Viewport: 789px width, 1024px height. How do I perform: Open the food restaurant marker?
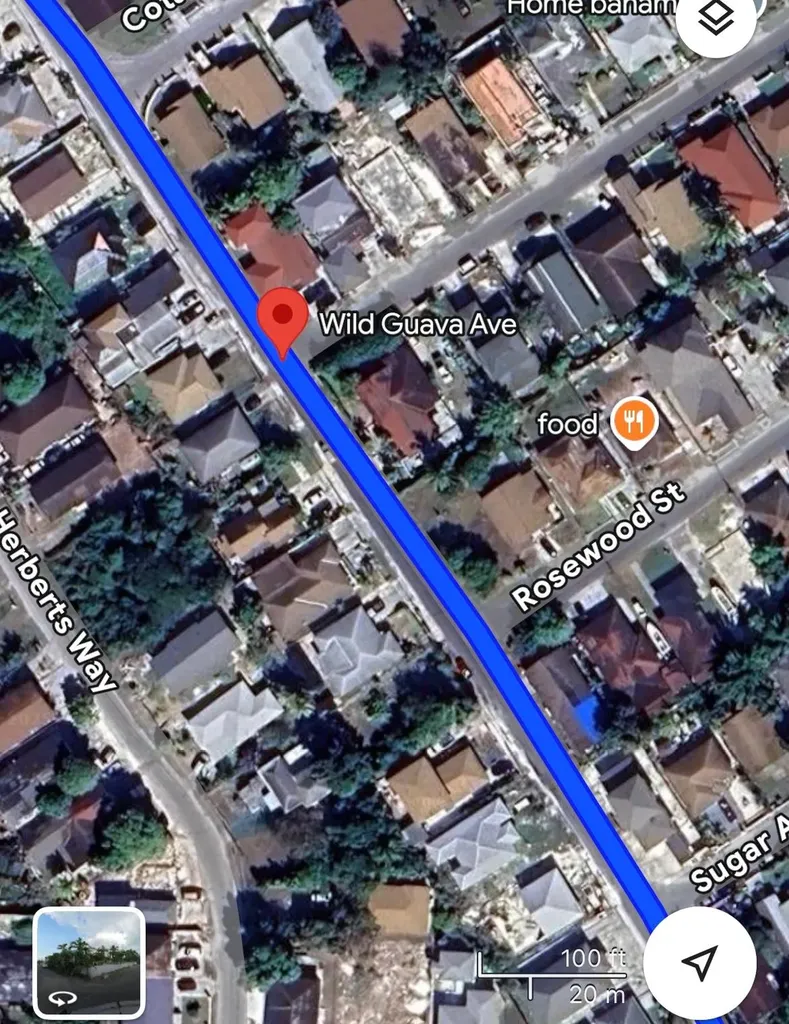633,422
